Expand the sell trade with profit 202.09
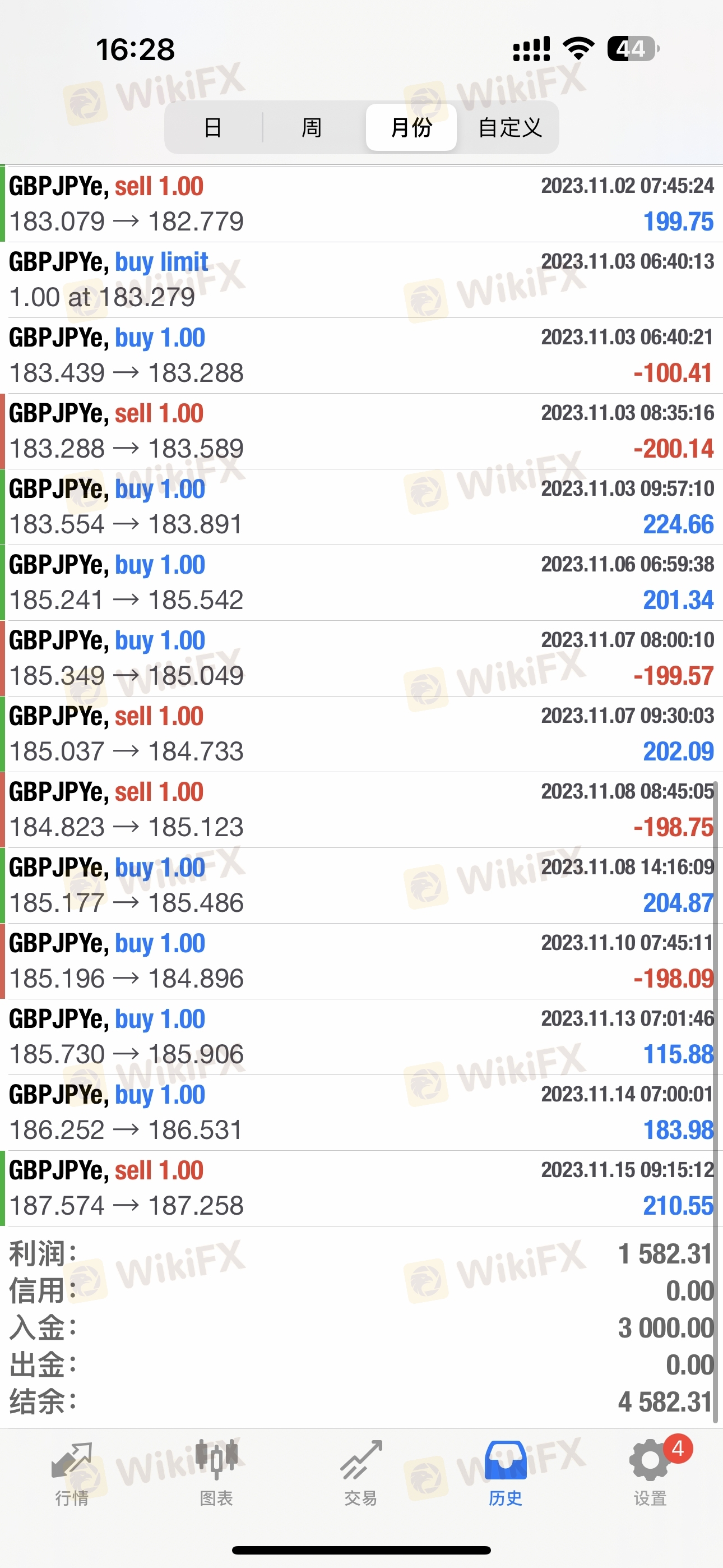723x1568 pixels. tap(361, 734)
